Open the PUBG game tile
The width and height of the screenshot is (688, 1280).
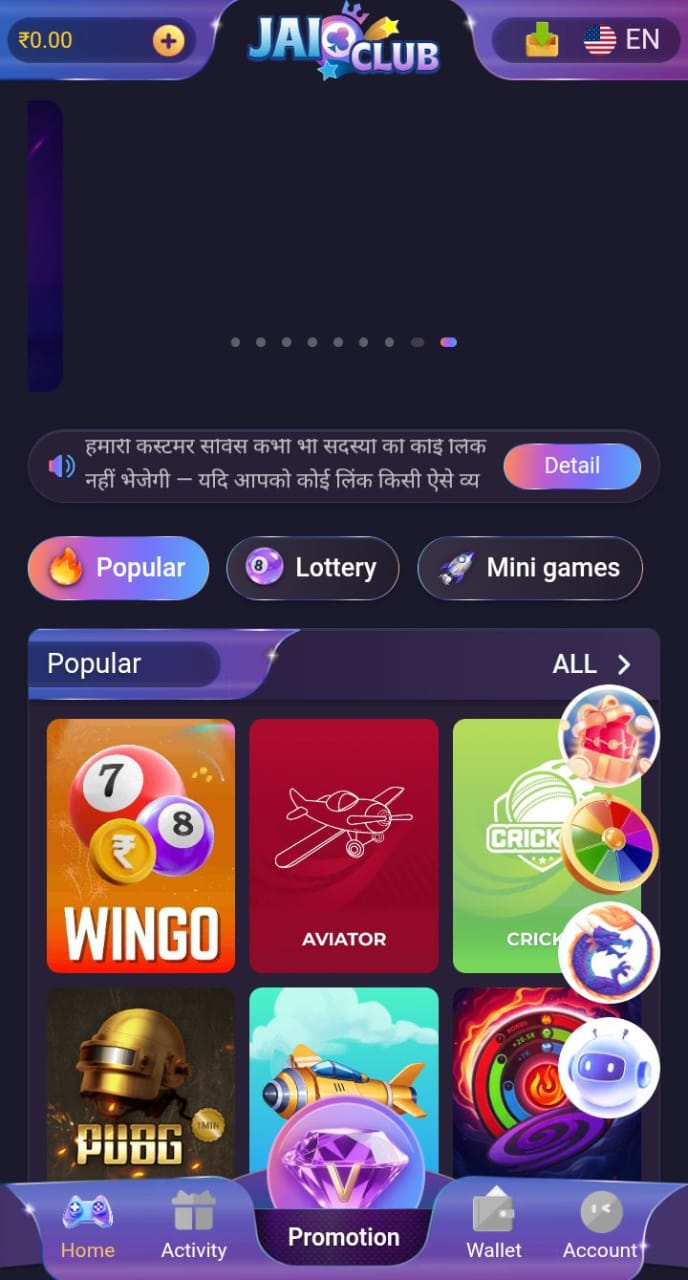pos(141,1080)
